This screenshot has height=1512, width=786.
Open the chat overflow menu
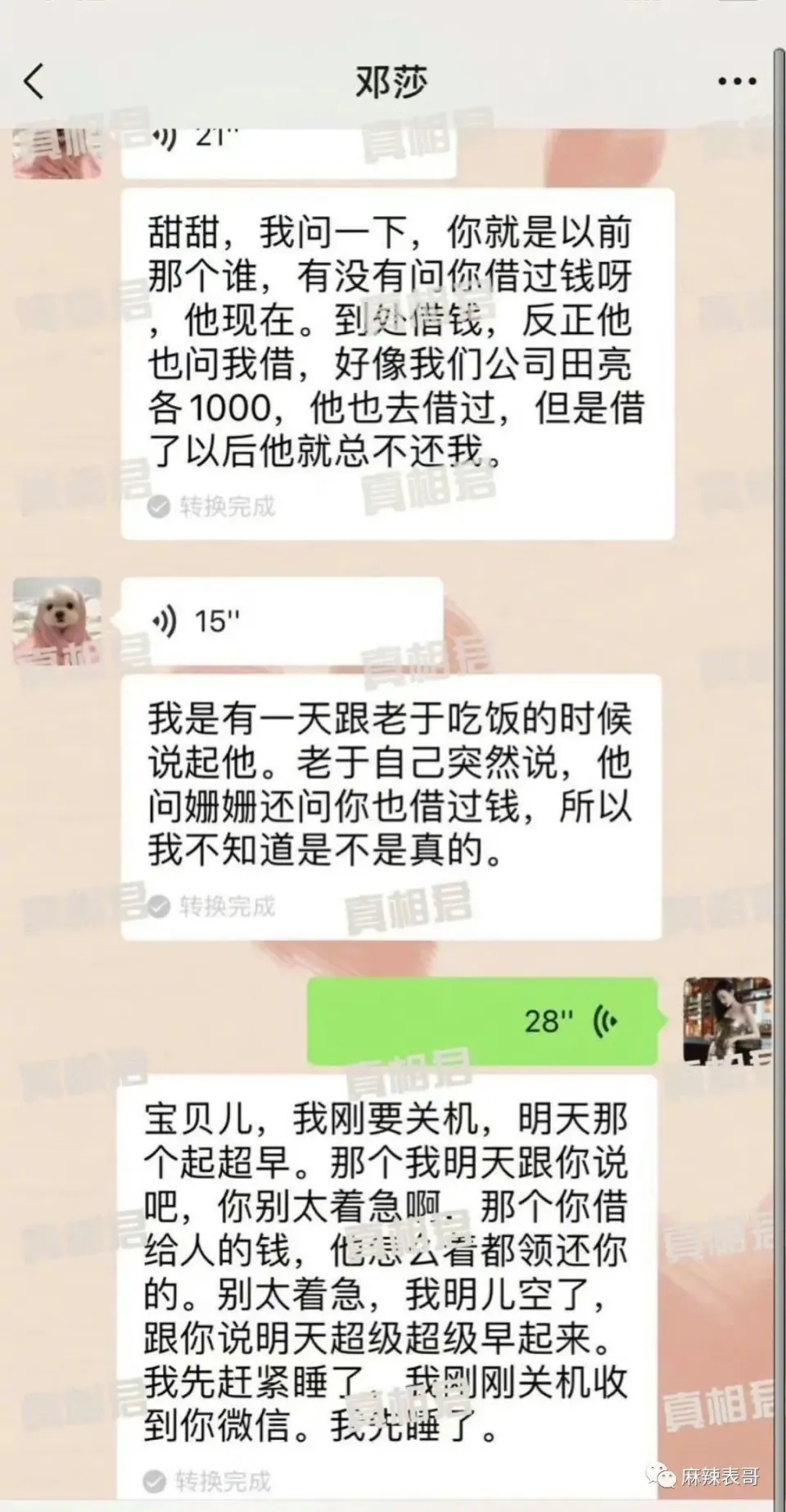tap(736, 81)
